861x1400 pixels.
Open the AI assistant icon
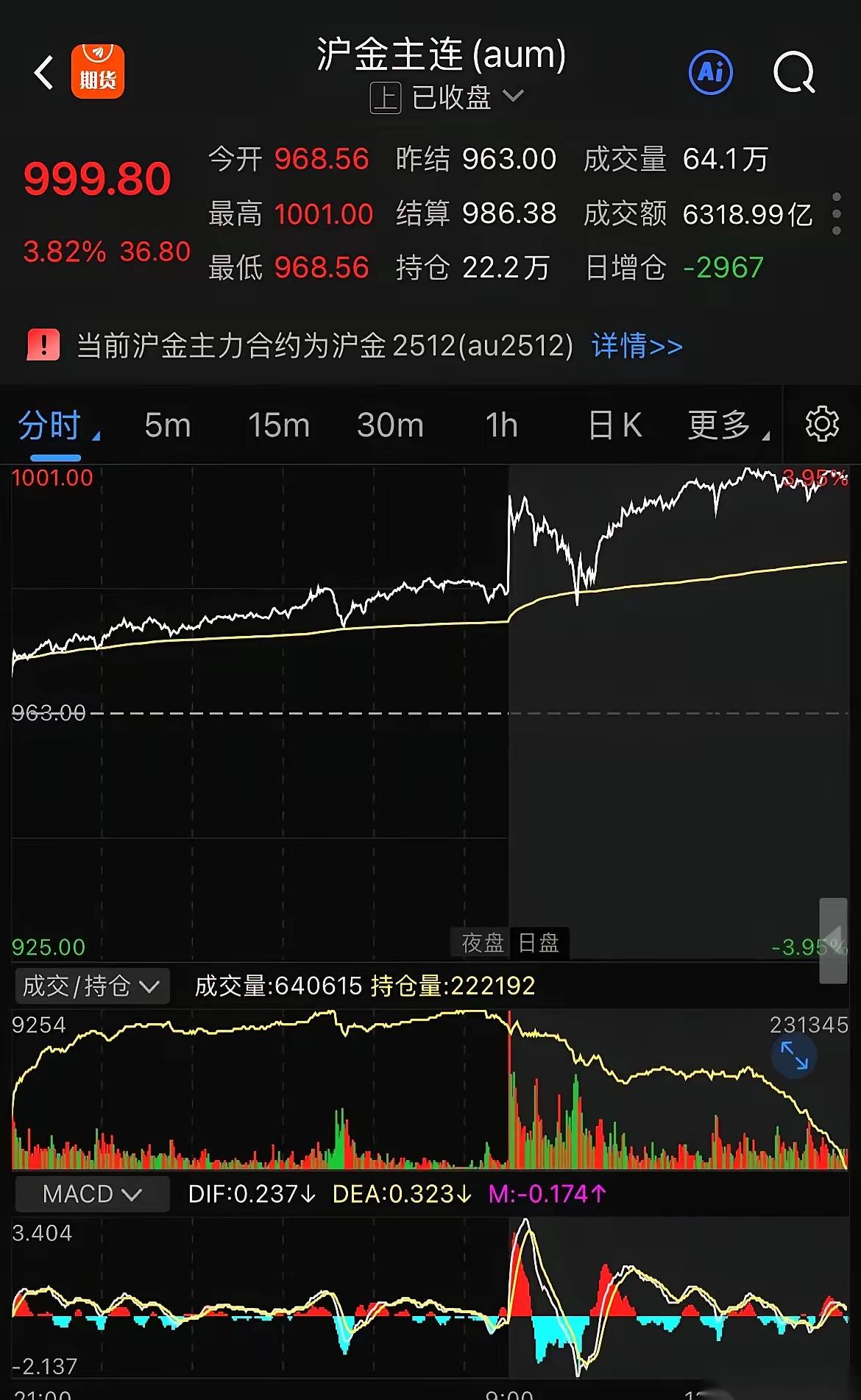tap(710, 73)
